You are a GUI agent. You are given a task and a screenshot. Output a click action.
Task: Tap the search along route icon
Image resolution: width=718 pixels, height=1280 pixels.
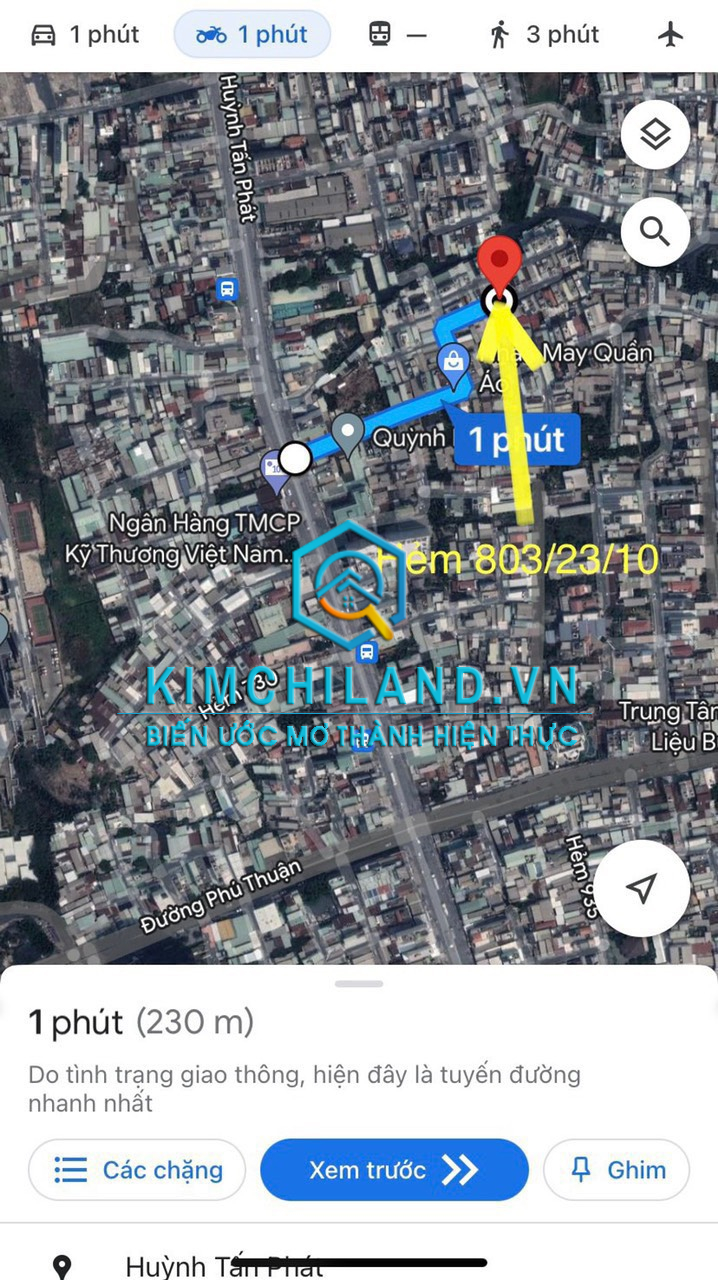pyautogui.click(x=655, y=232)
